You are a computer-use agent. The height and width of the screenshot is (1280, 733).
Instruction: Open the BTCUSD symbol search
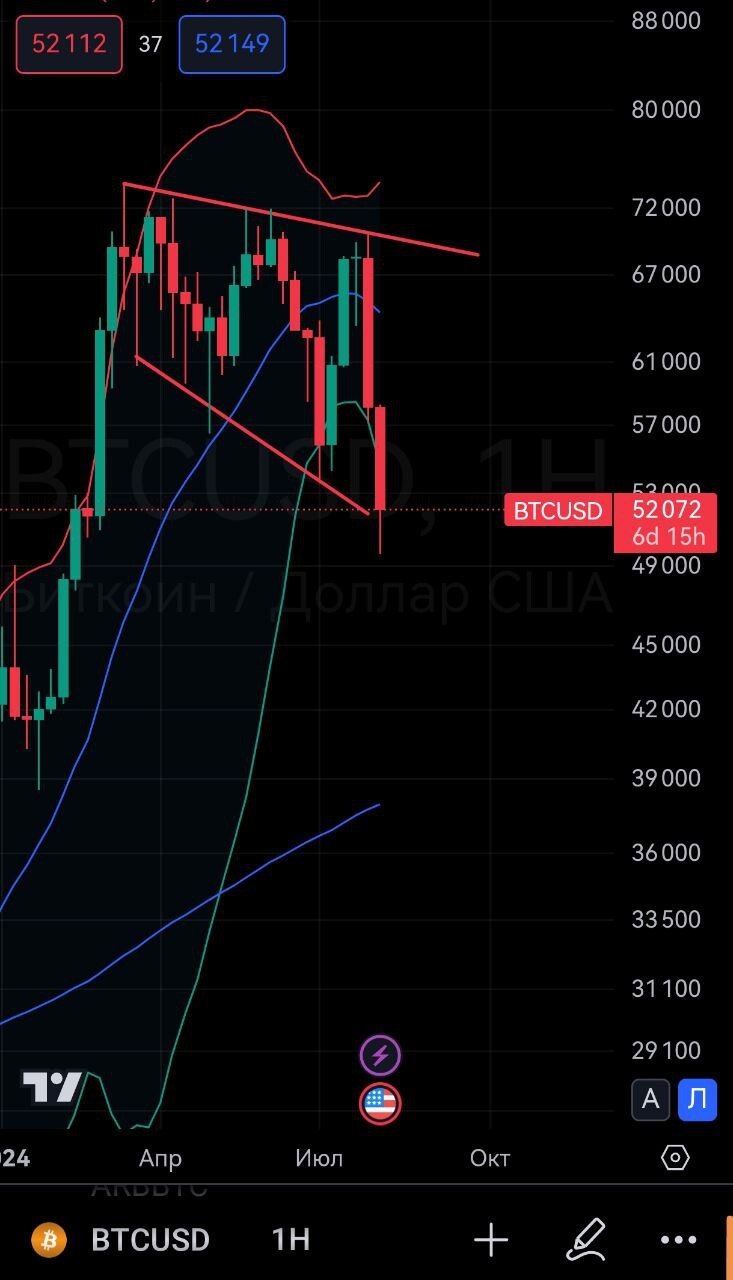121,1241
